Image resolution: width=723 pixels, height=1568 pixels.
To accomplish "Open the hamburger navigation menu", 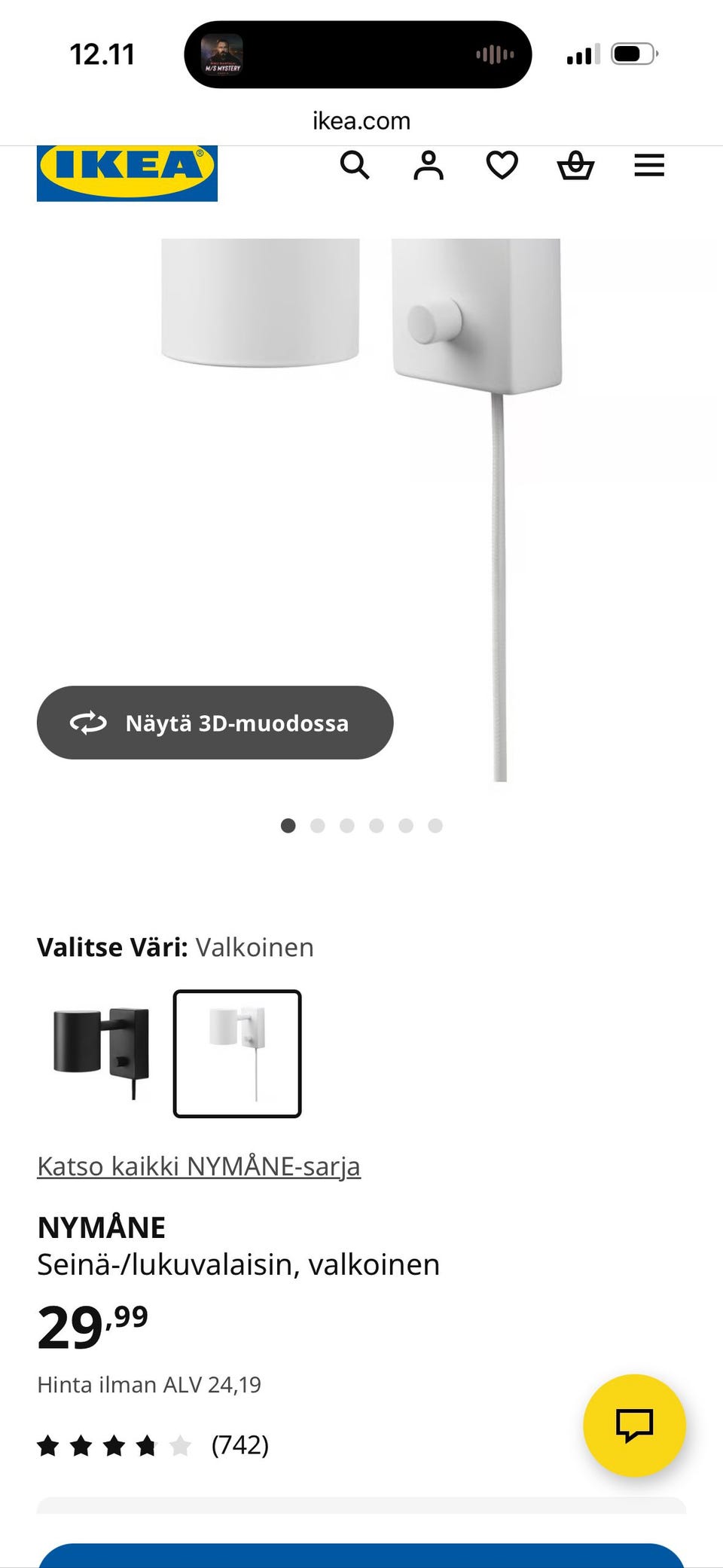I will [x=648, y=166].
